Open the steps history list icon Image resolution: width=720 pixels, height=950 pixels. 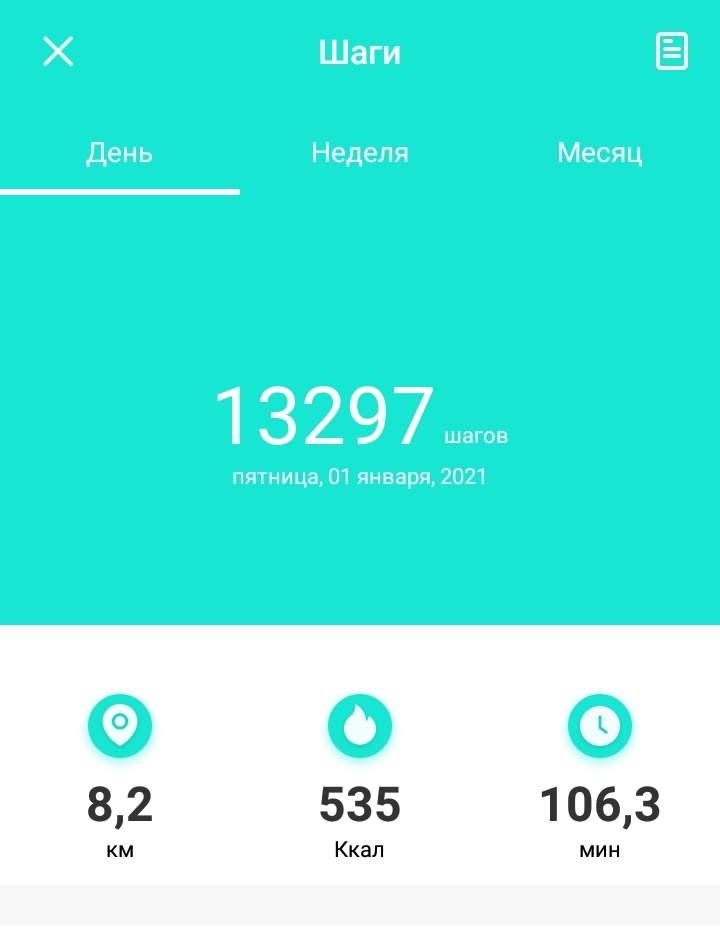click(671, 51)
